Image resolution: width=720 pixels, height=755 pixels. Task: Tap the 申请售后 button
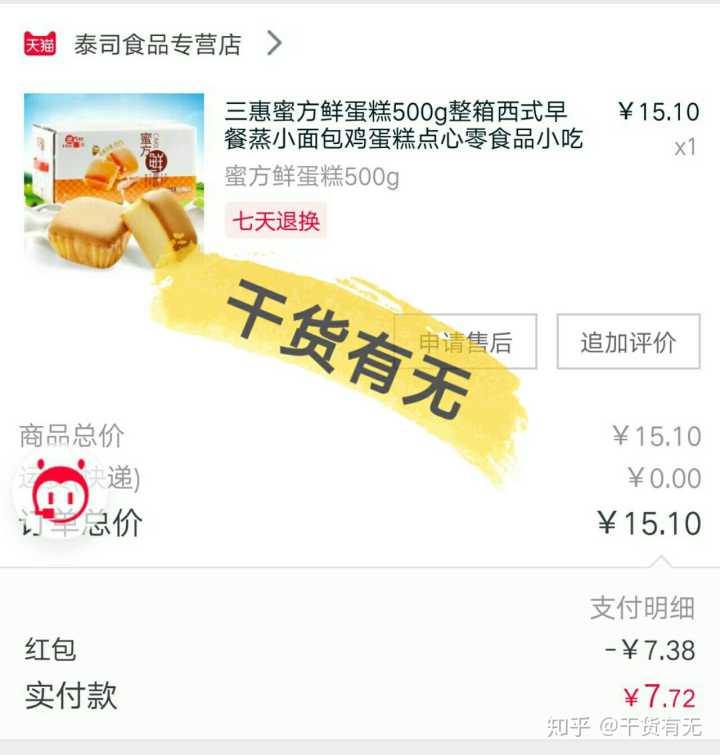click(465, 342)
